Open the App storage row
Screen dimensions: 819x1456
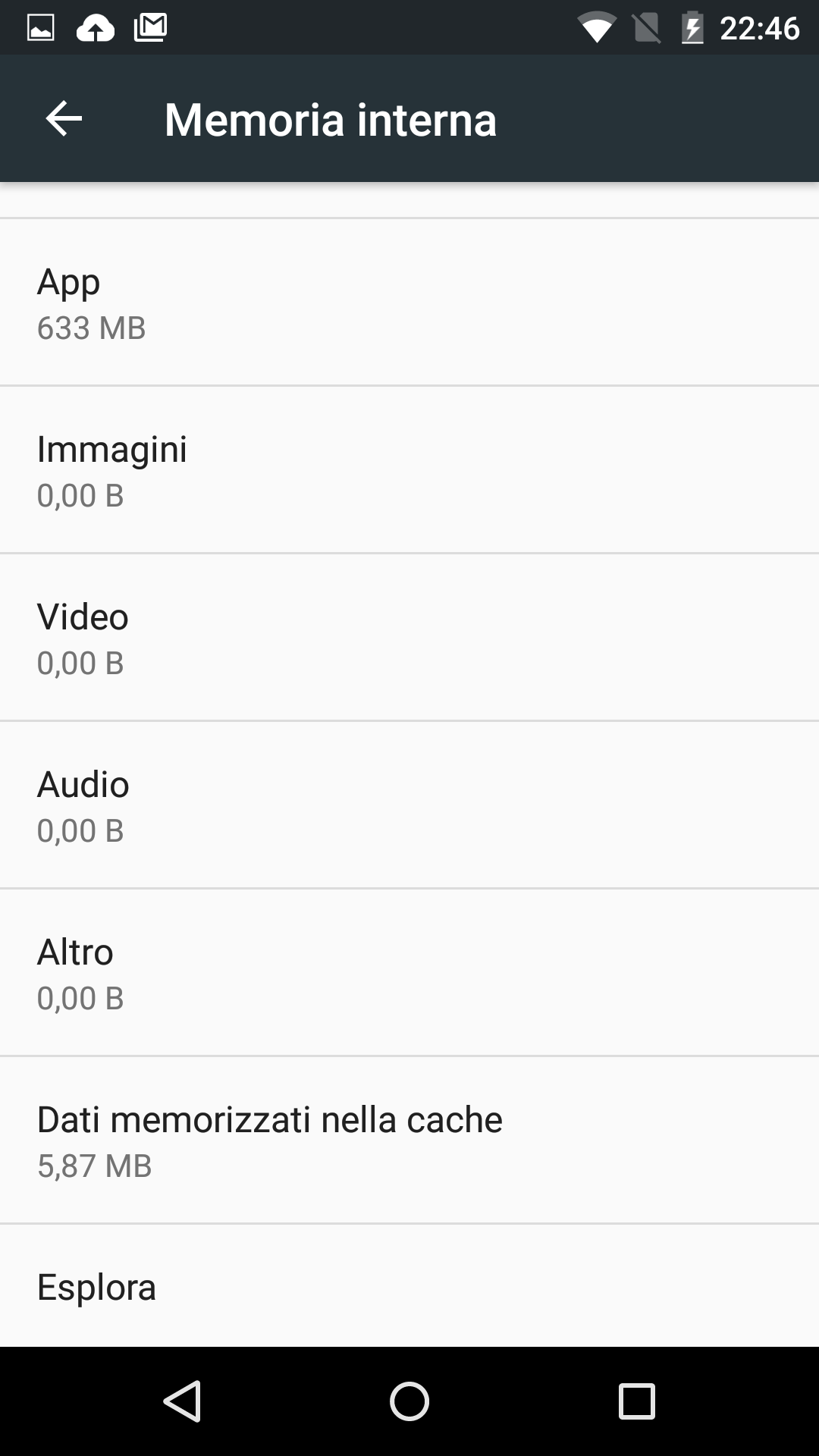[409, 303]
